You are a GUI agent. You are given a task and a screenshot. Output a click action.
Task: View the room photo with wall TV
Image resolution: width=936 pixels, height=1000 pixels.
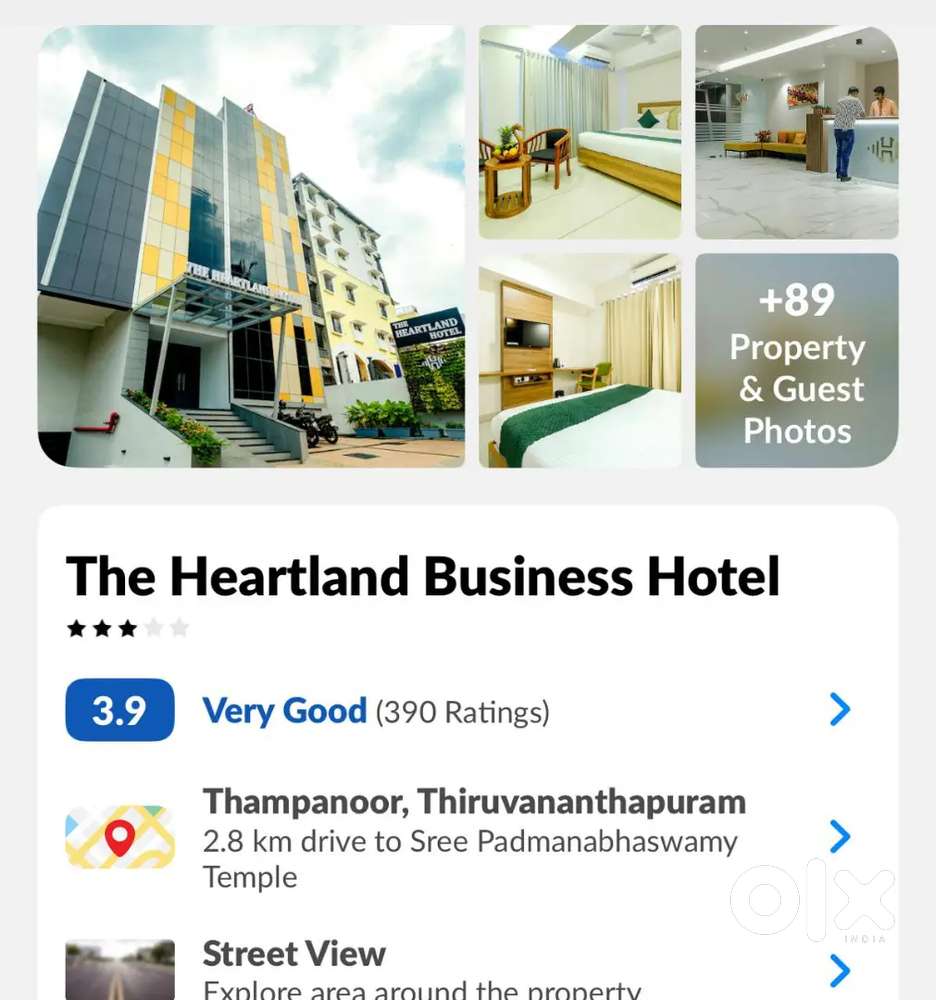(x=580, y=360)
